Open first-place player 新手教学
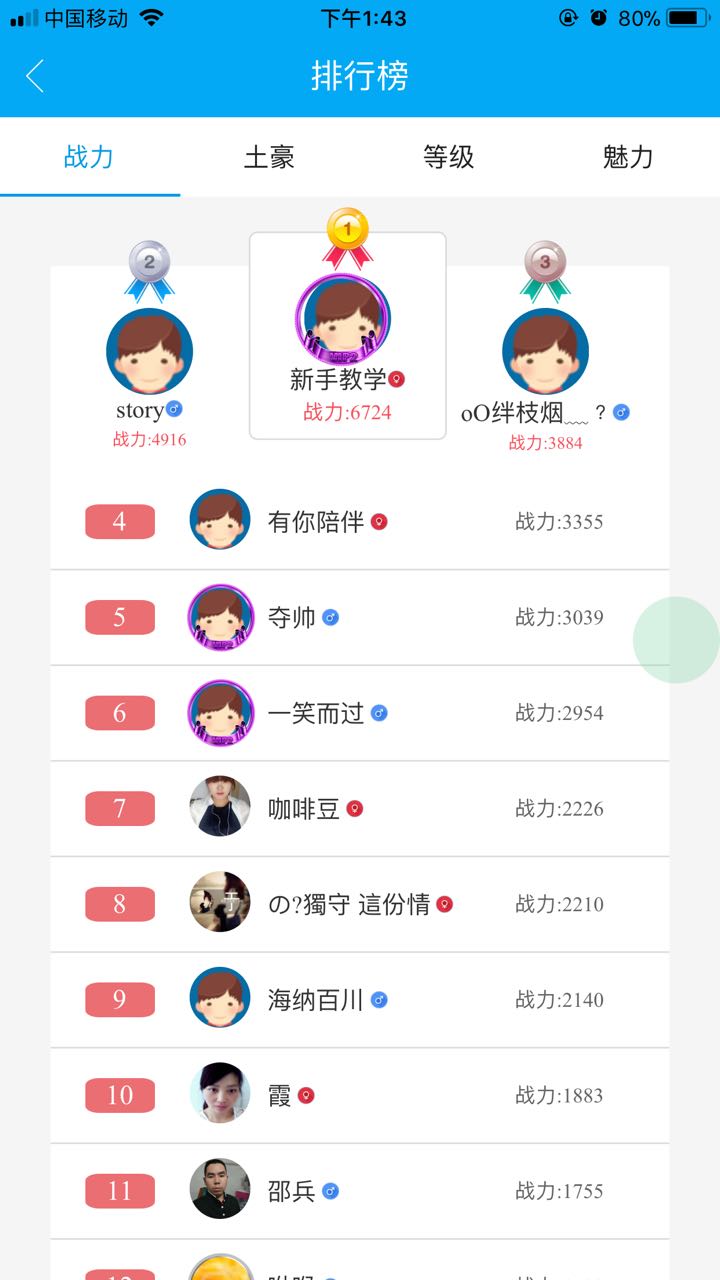 click(347, 336)
